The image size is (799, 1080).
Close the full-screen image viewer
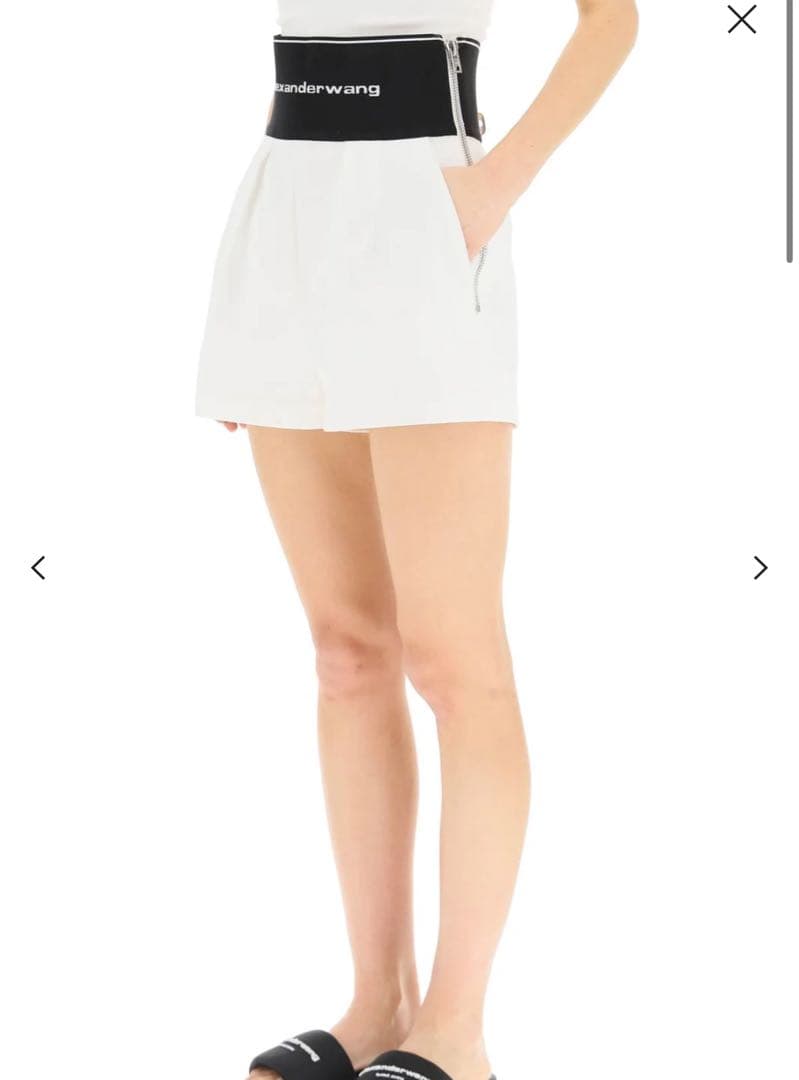(x=741, y=19)
